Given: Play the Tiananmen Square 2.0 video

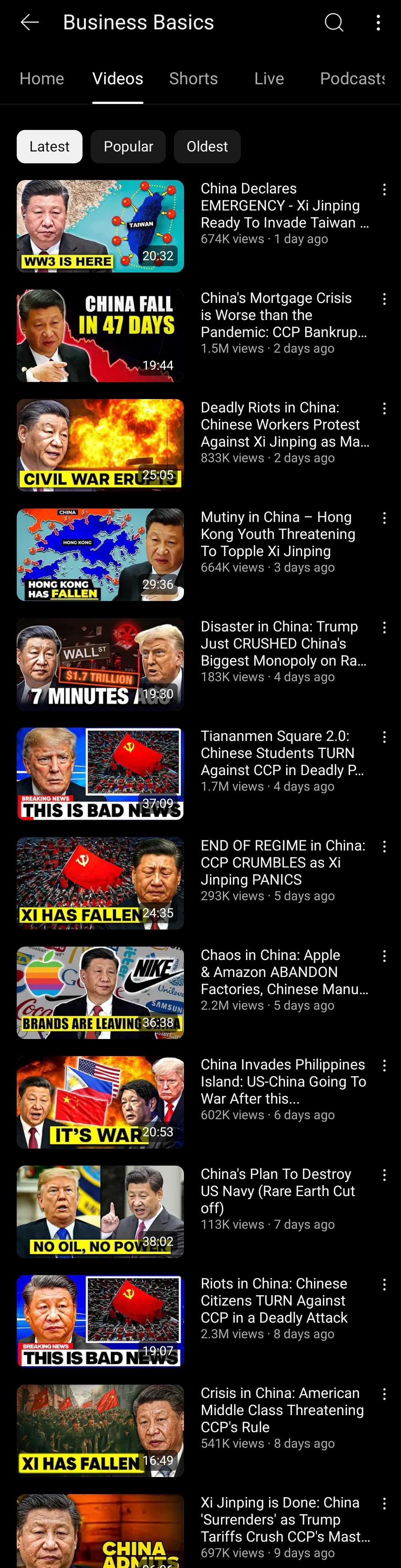Looking at the screenshot, I should pyautogui.click(x=100, y=774).
